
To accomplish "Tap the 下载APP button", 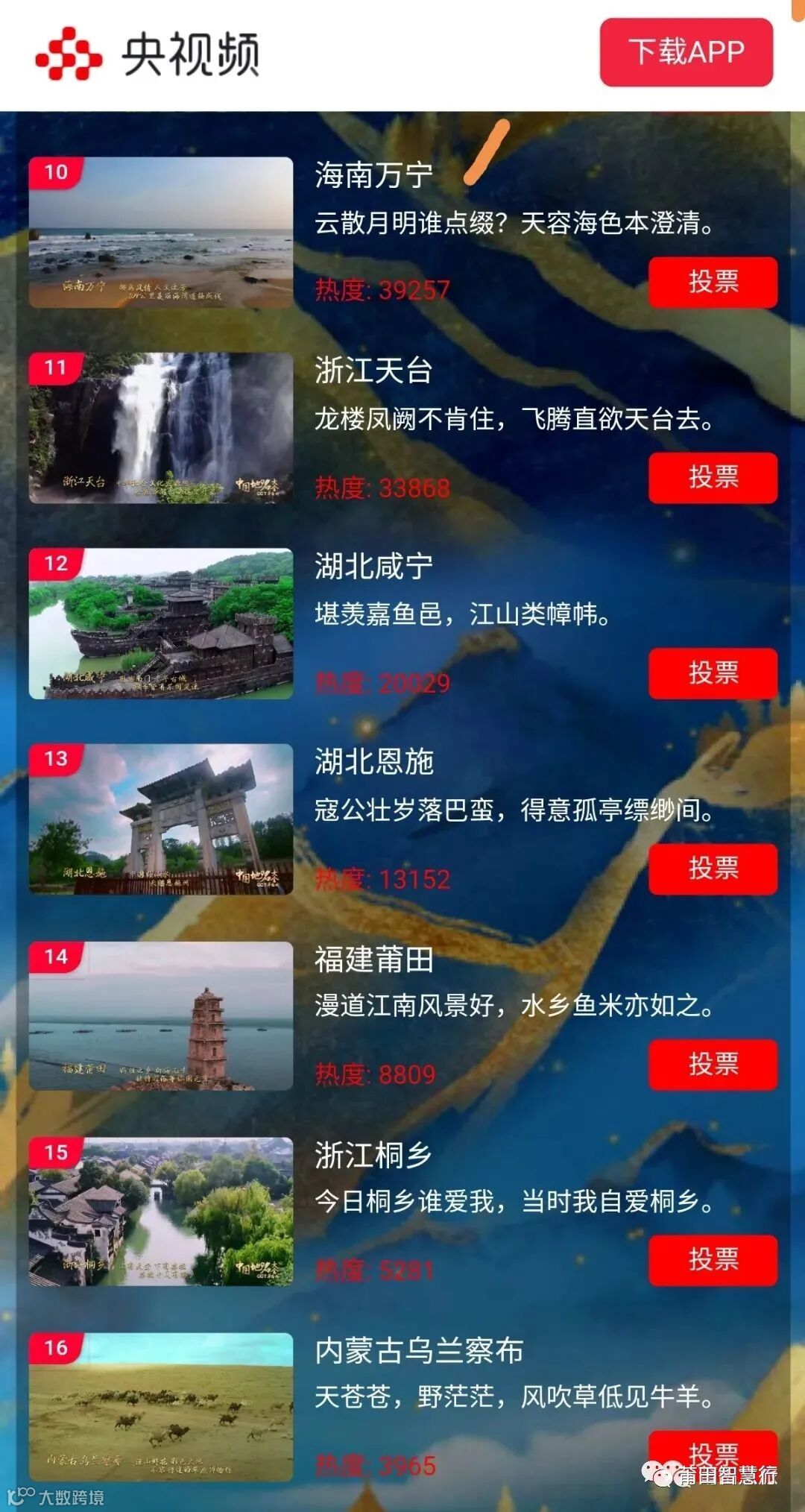I will click(686, 52).
